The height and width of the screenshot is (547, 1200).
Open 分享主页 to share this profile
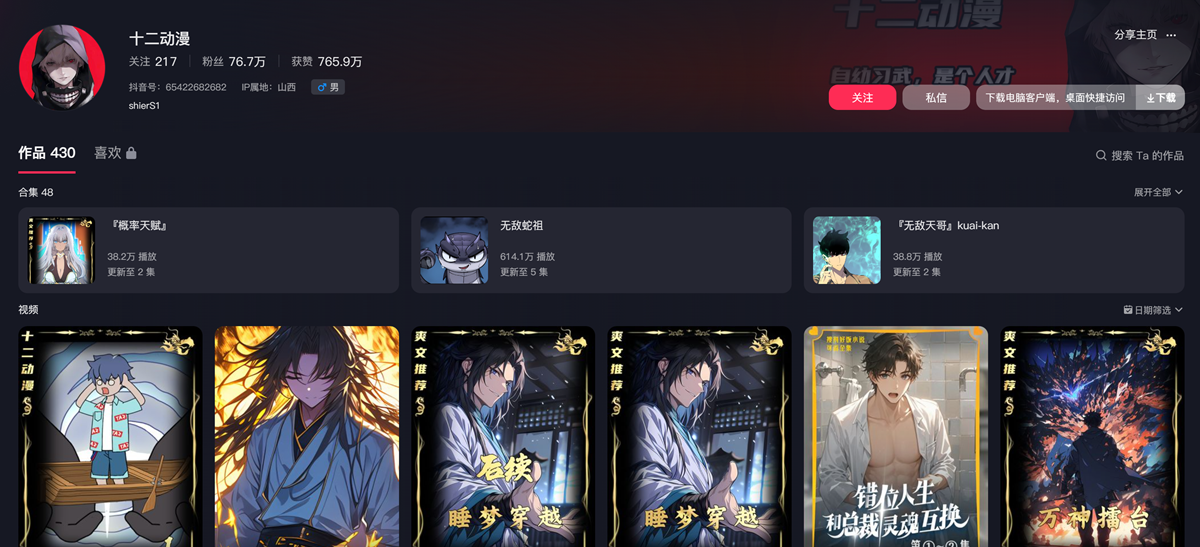tap(1135, 35)
